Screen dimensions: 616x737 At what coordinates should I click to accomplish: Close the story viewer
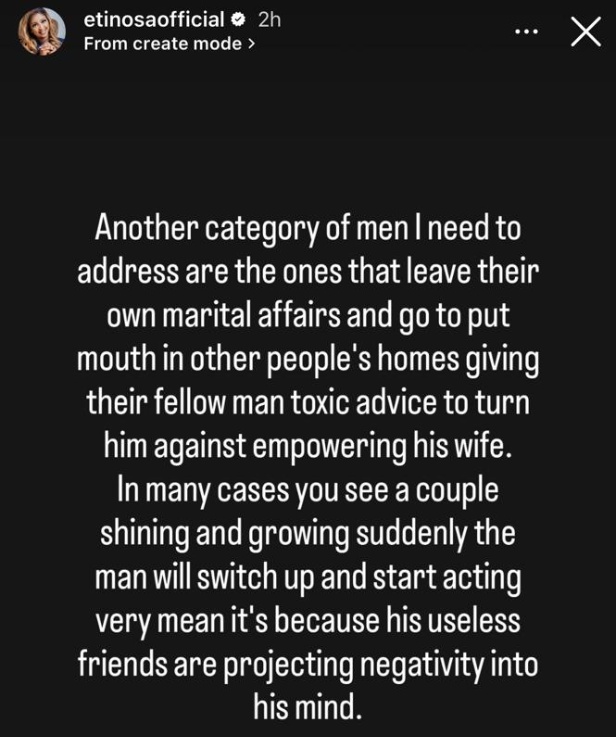[x=583, y=32]
